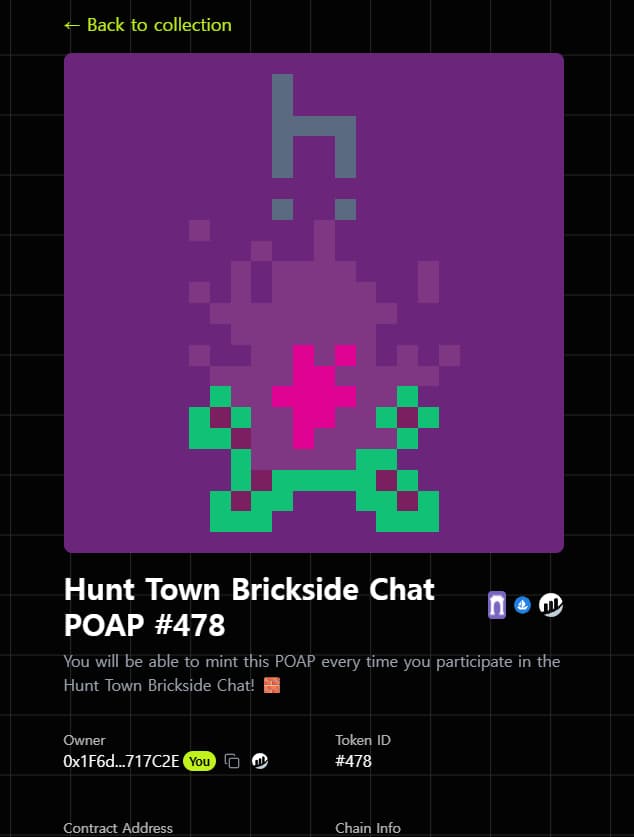This screenshot has height=837, width=634.
Task: View the POAP pixel artwork
Action: coord(314,303)
